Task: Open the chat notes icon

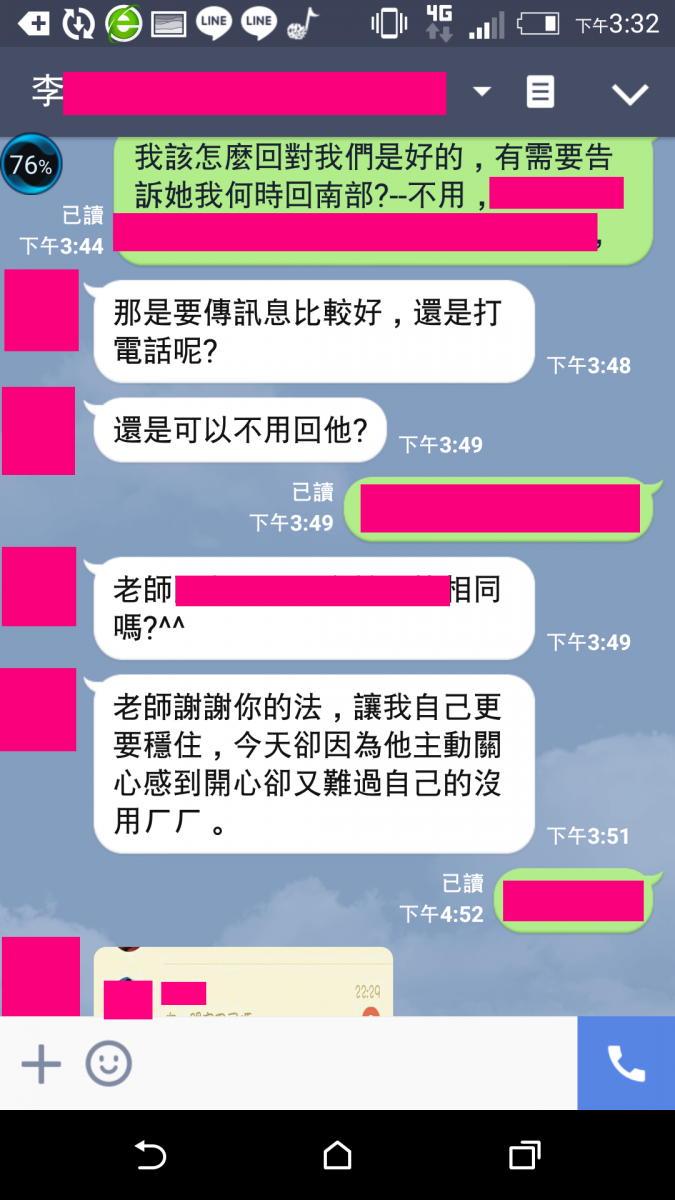Action: [540, 92]
